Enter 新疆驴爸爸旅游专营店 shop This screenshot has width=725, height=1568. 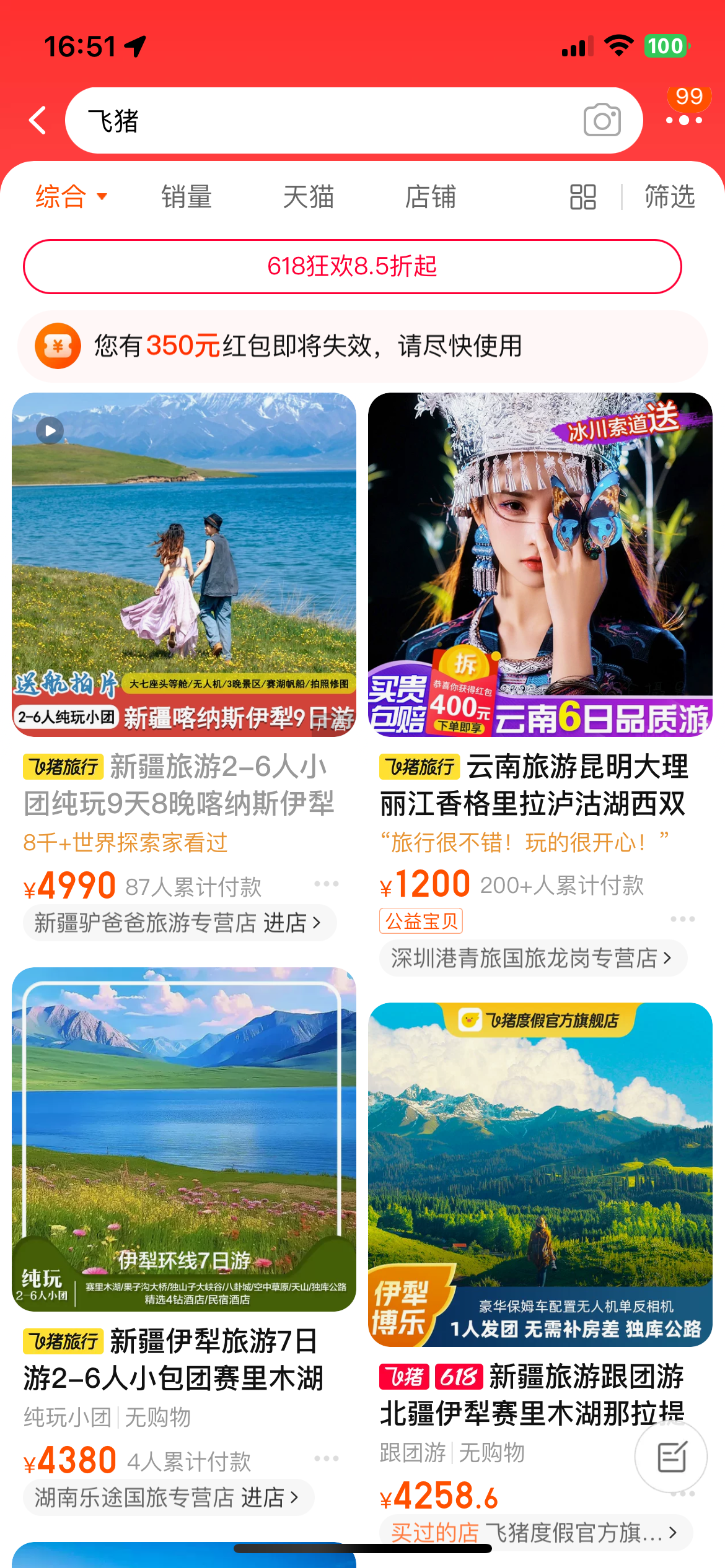coord(179,923)
